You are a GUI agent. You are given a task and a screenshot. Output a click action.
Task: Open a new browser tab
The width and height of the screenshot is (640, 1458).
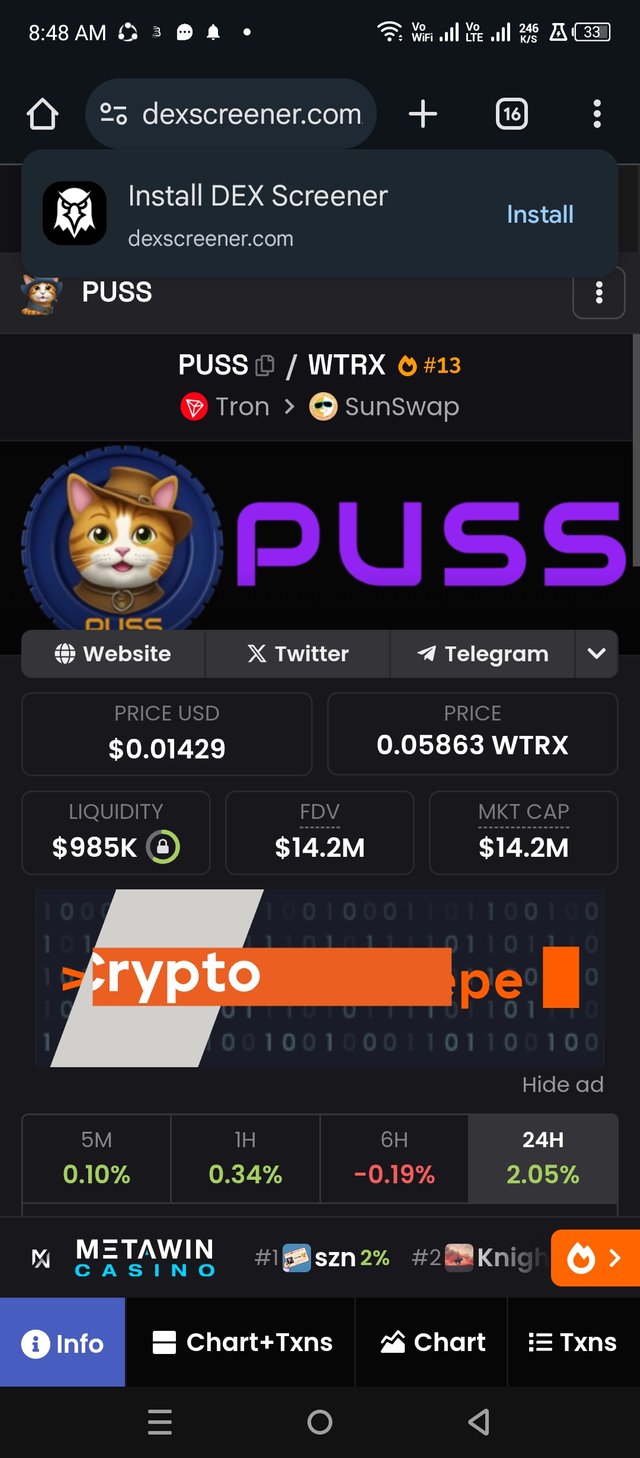[423, 115]
